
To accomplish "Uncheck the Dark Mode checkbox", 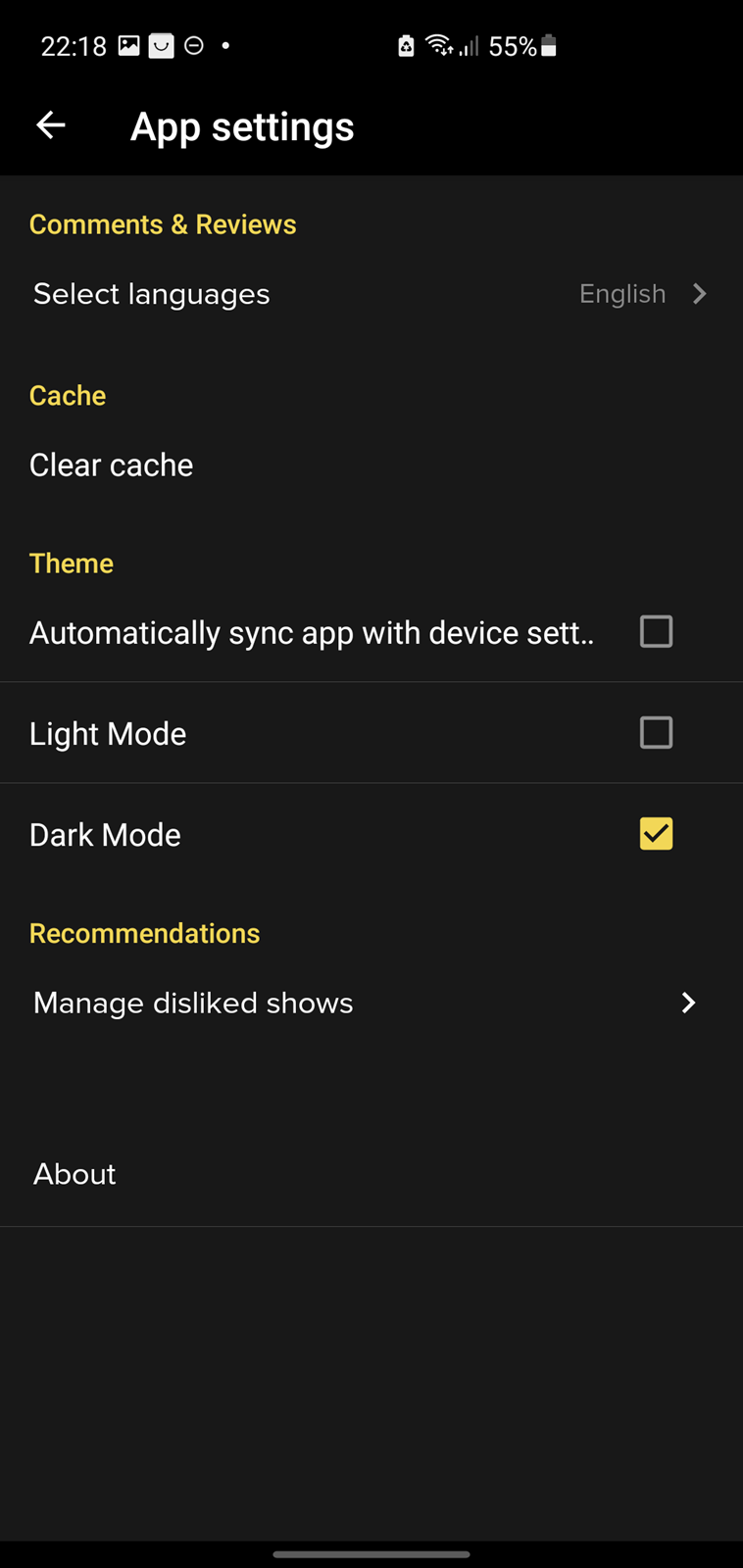I will (x=656, y=834).
